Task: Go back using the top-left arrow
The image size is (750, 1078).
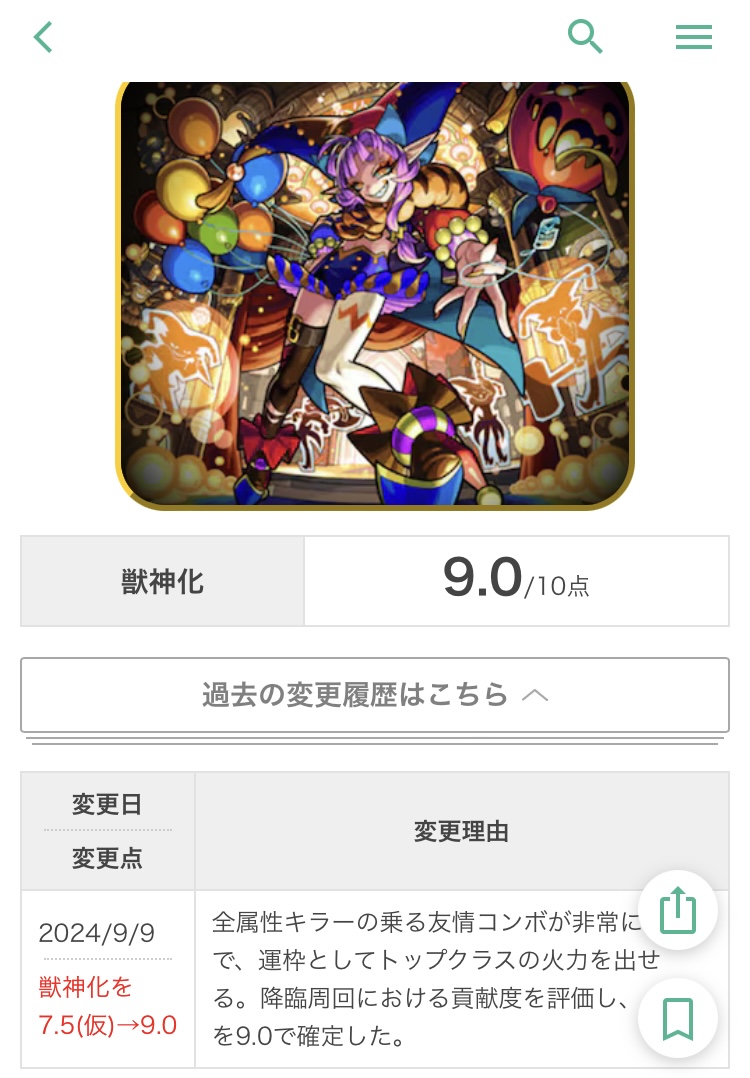Action: click(43, 37)
